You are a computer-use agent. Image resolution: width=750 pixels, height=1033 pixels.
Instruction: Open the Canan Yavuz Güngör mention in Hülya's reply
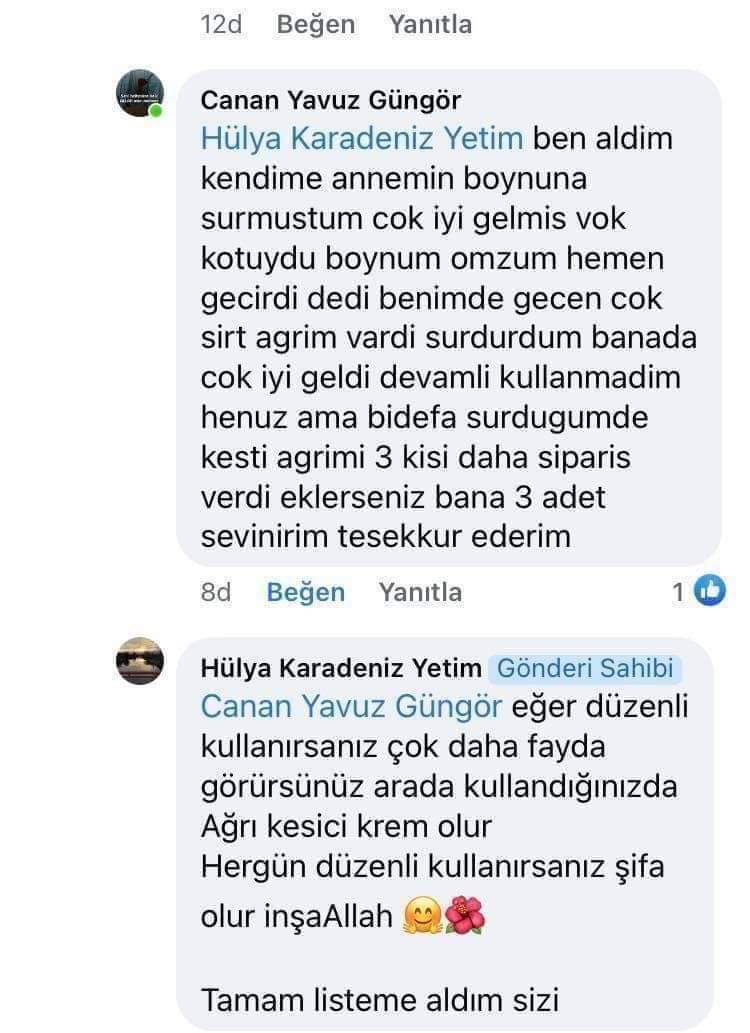[x=351, y=707]
